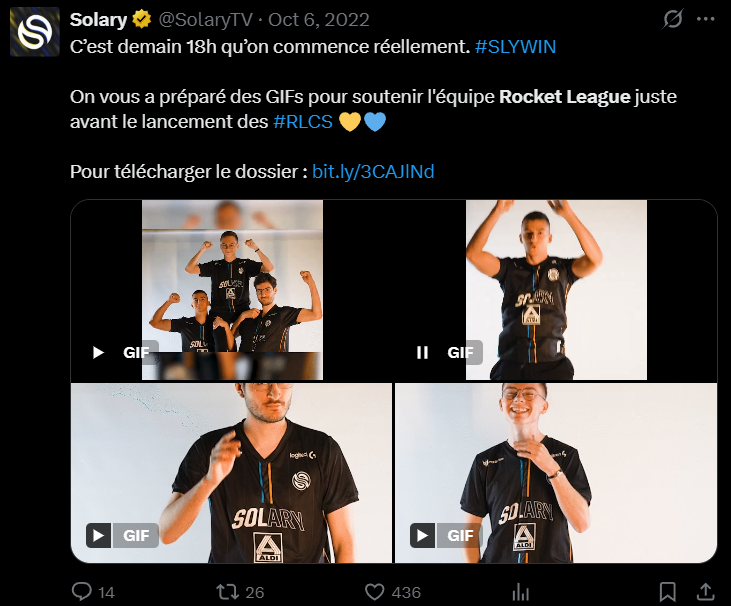Open the #RLCS hashtag

(x=304, y=123)
